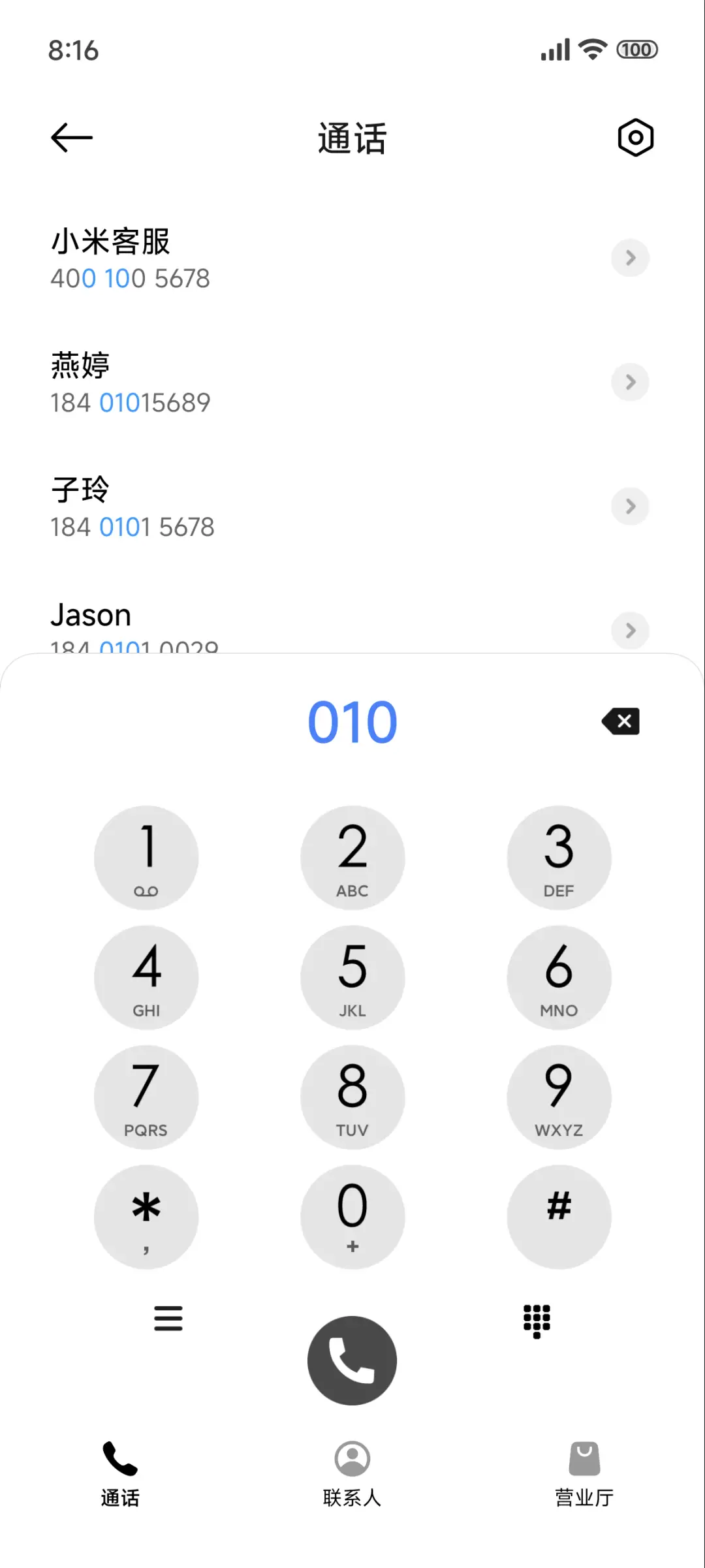705x1568 pixels.
Task: Open dialer settings via the gear icon
Action: point(634,137)
